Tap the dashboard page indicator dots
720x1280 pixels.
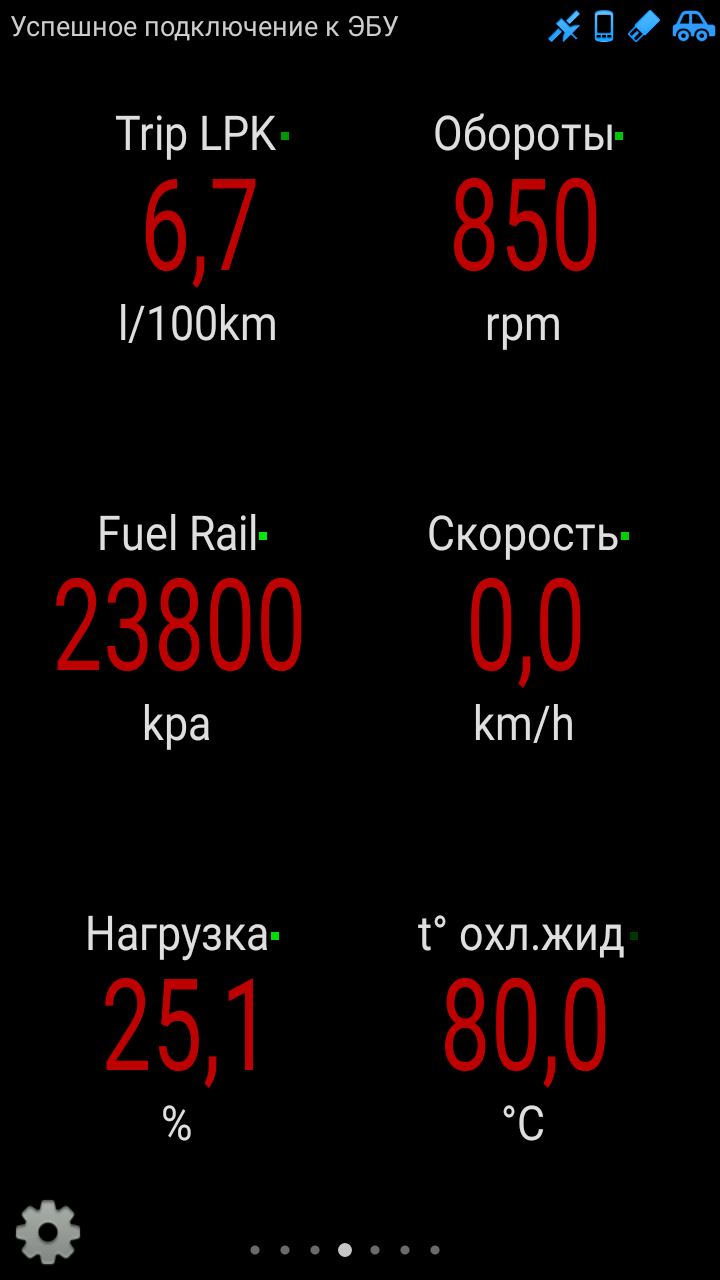pos(345,1249)
